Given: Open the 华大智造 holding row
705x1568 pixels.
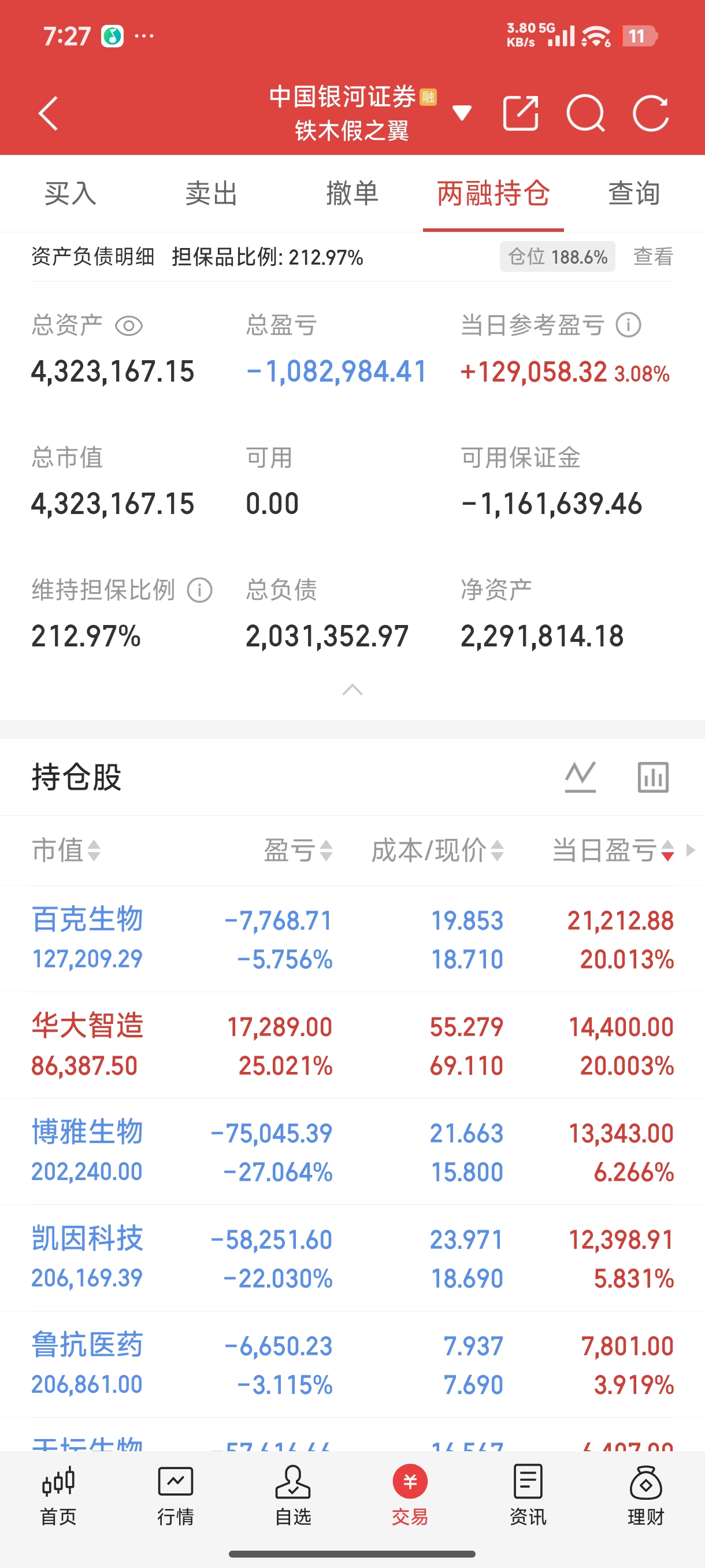Looking at the screenshot, I should click(352, 1045).
